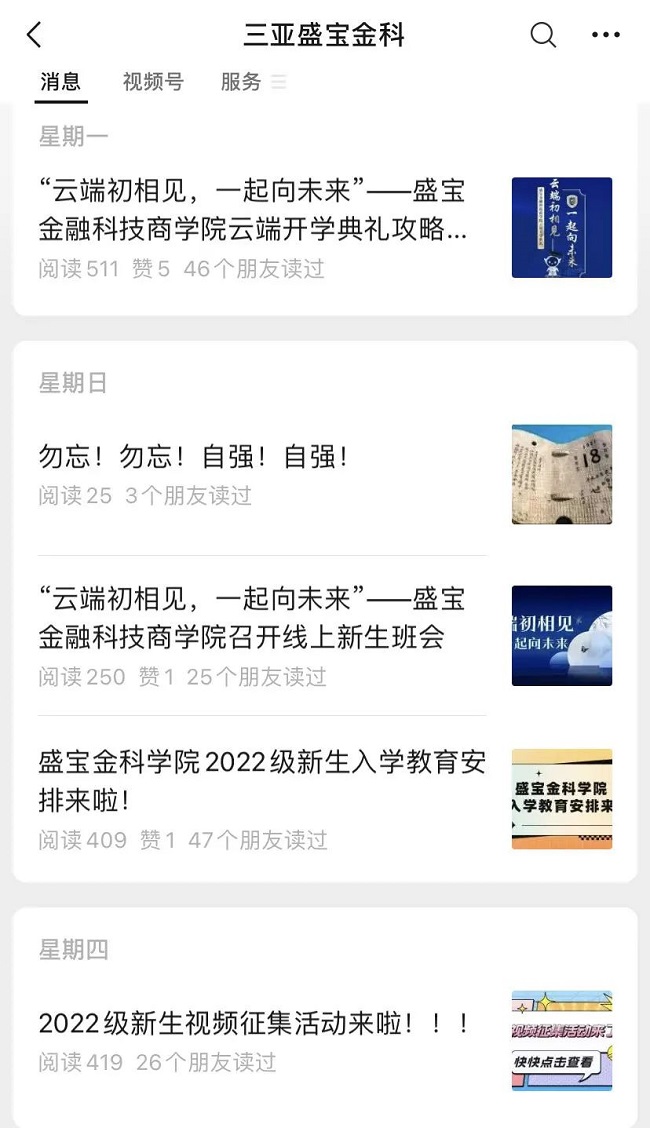View the 2022级新生入学教育安排来啦 article
This screenshot has height=1128, width=650.
point(262,780)
